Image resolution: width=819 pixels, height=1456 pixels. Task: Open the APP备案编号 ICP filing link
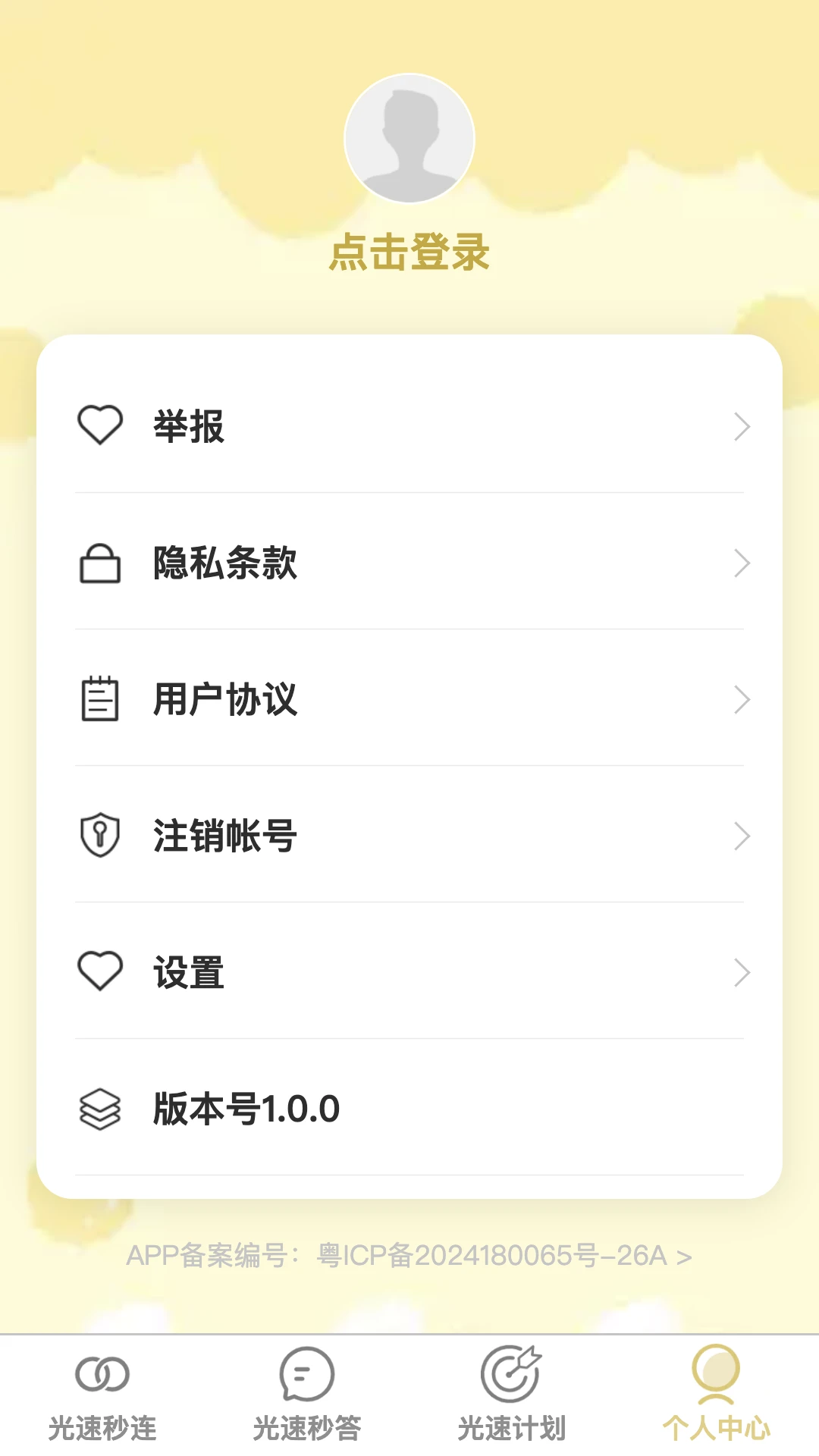409,1256
